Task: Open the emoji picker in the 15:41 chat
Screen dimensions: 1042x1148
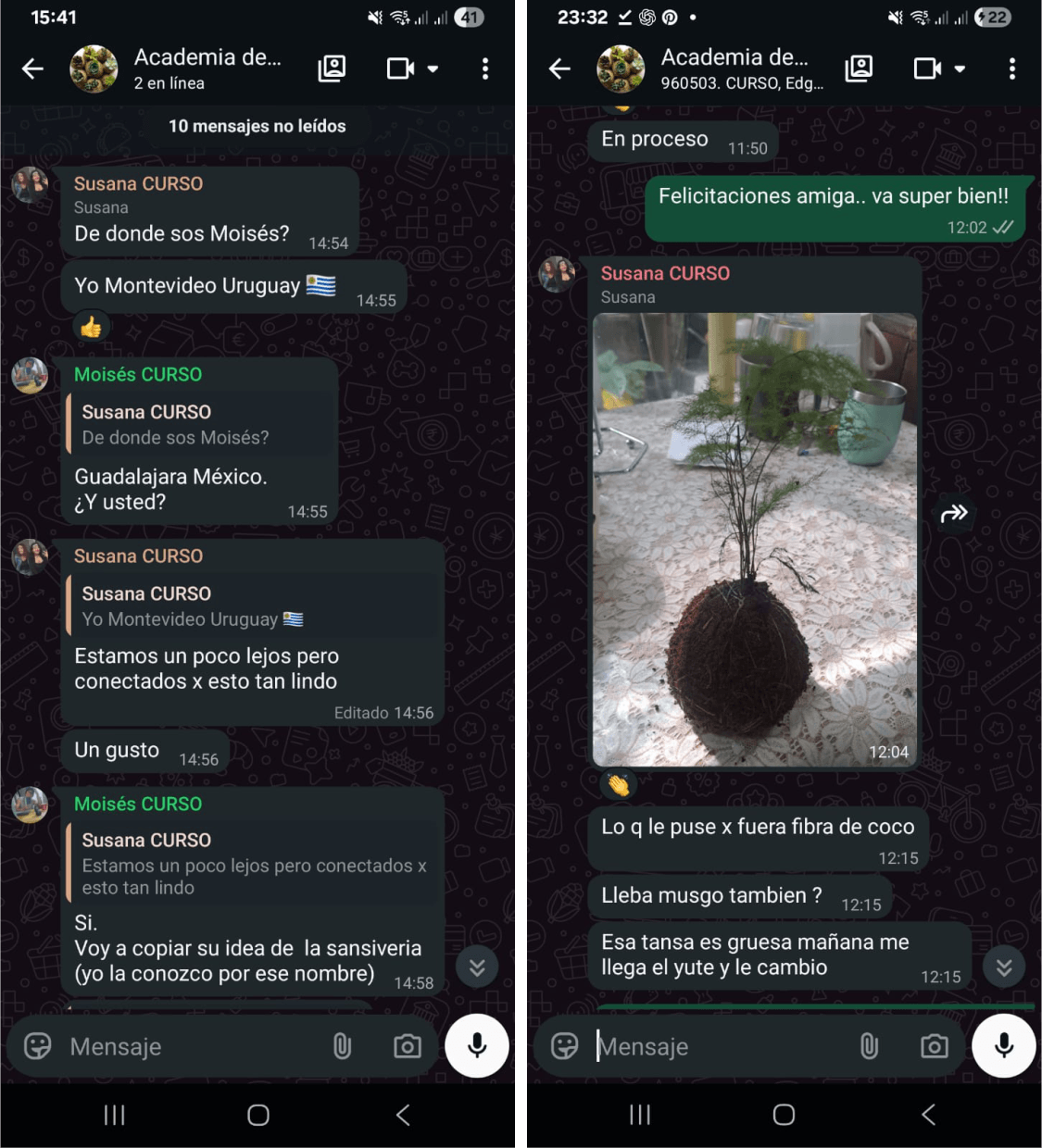Action: [38, 1046]
